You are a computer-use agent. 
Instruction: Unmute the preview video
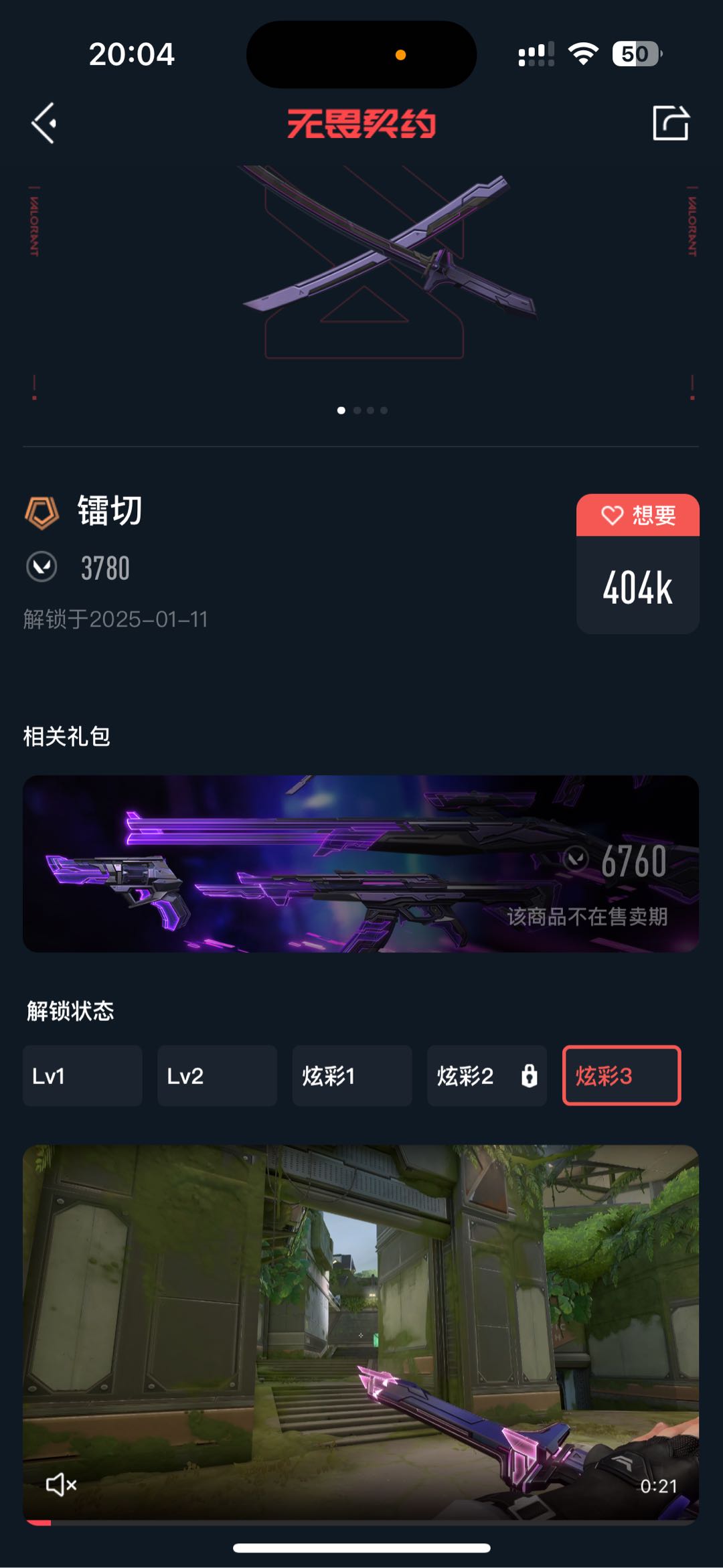[61, 1485]
